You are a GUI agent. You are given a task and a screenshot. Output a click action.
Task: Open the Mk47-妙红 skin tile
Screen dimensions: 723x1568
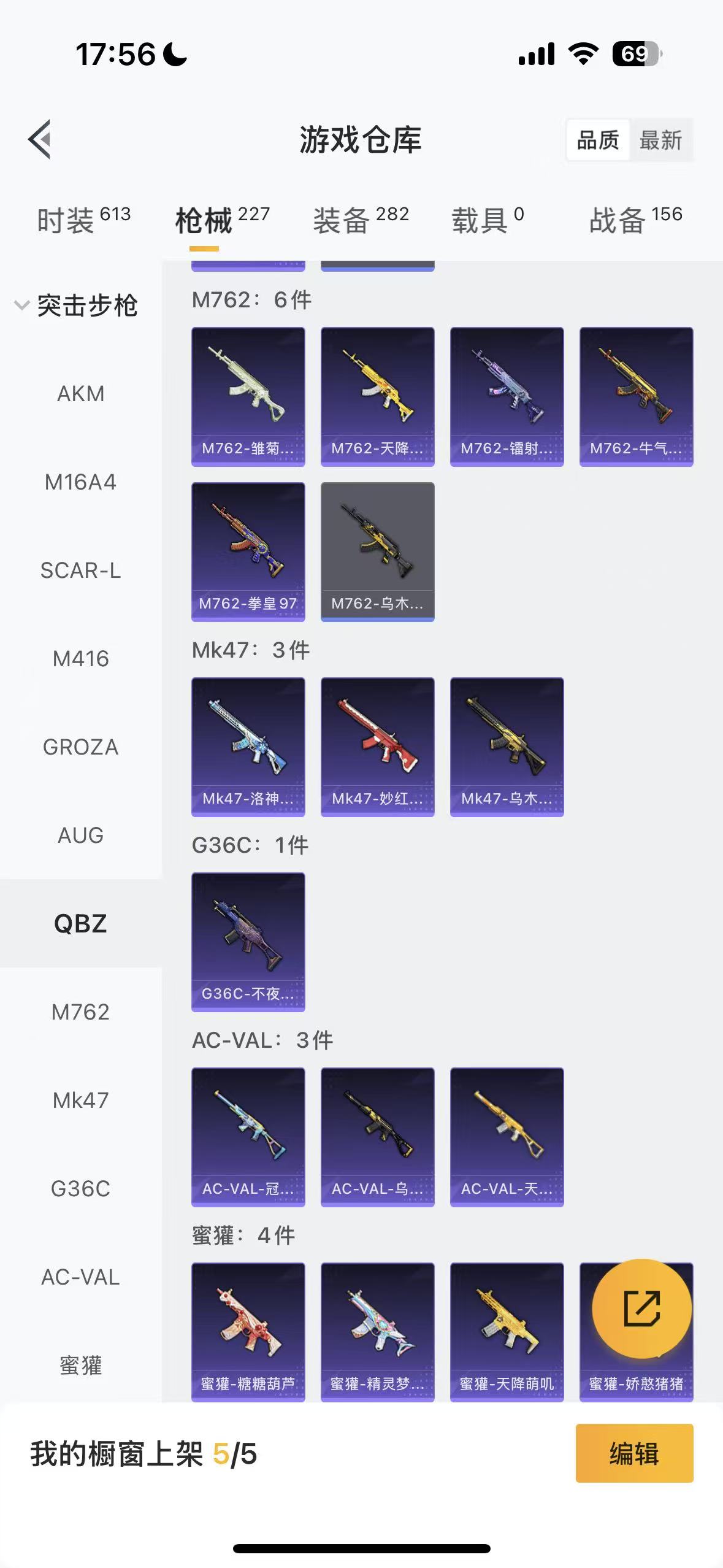[377, 746]
